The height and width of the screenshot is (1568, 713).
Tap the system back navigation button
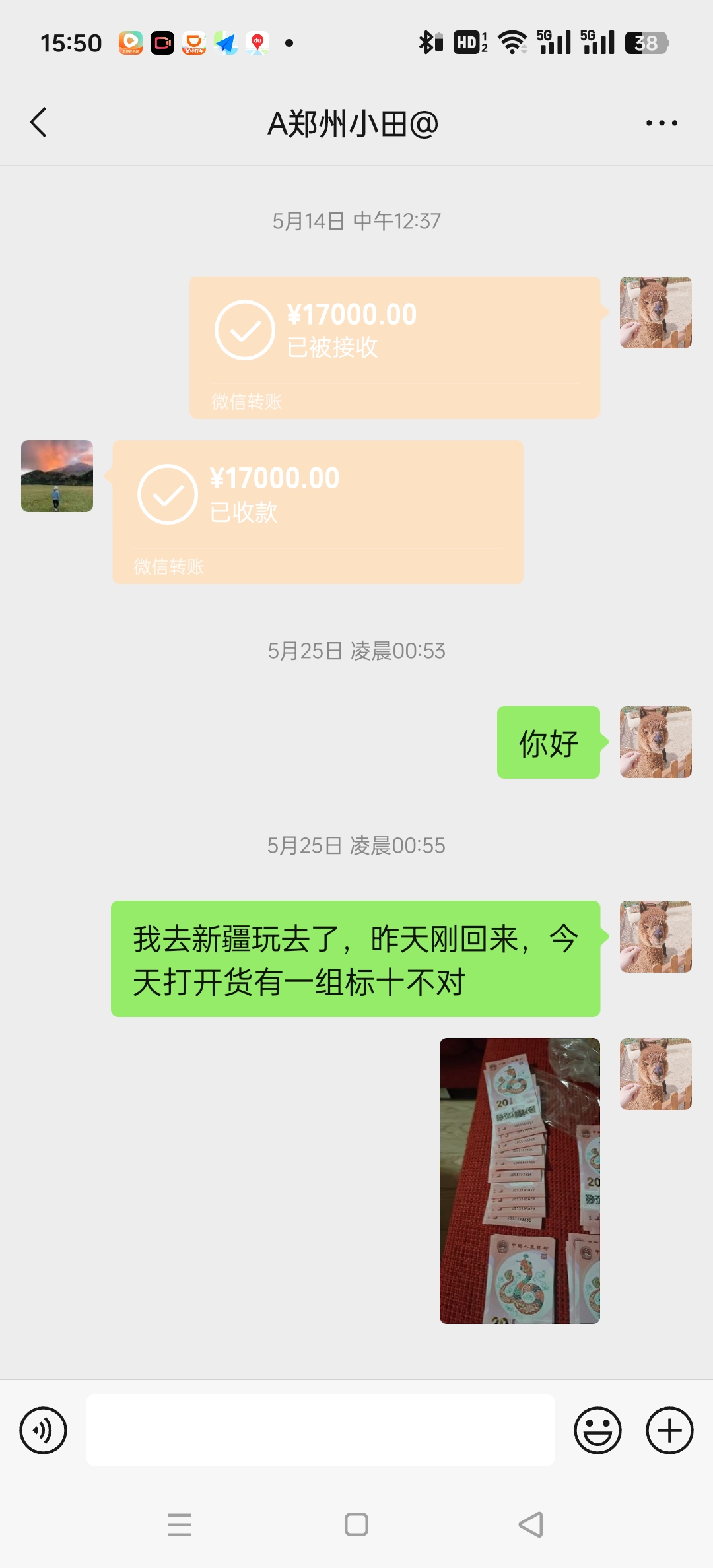point(531,1524)
